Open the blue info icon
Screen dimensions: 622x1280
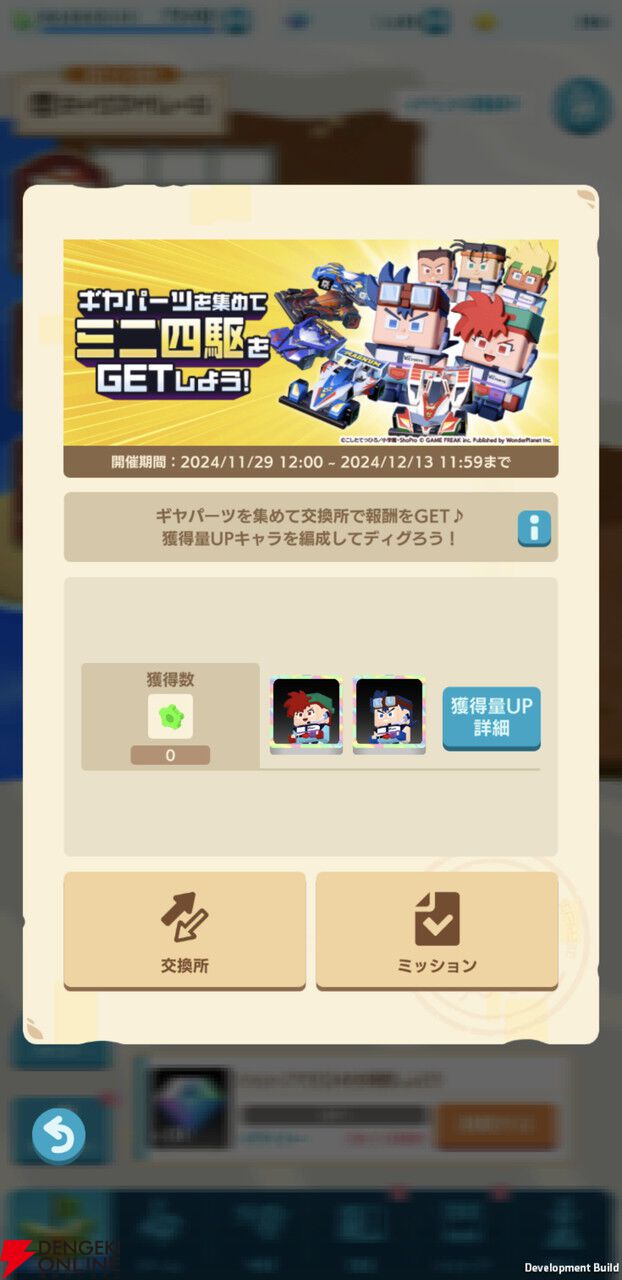click(534, 528)
